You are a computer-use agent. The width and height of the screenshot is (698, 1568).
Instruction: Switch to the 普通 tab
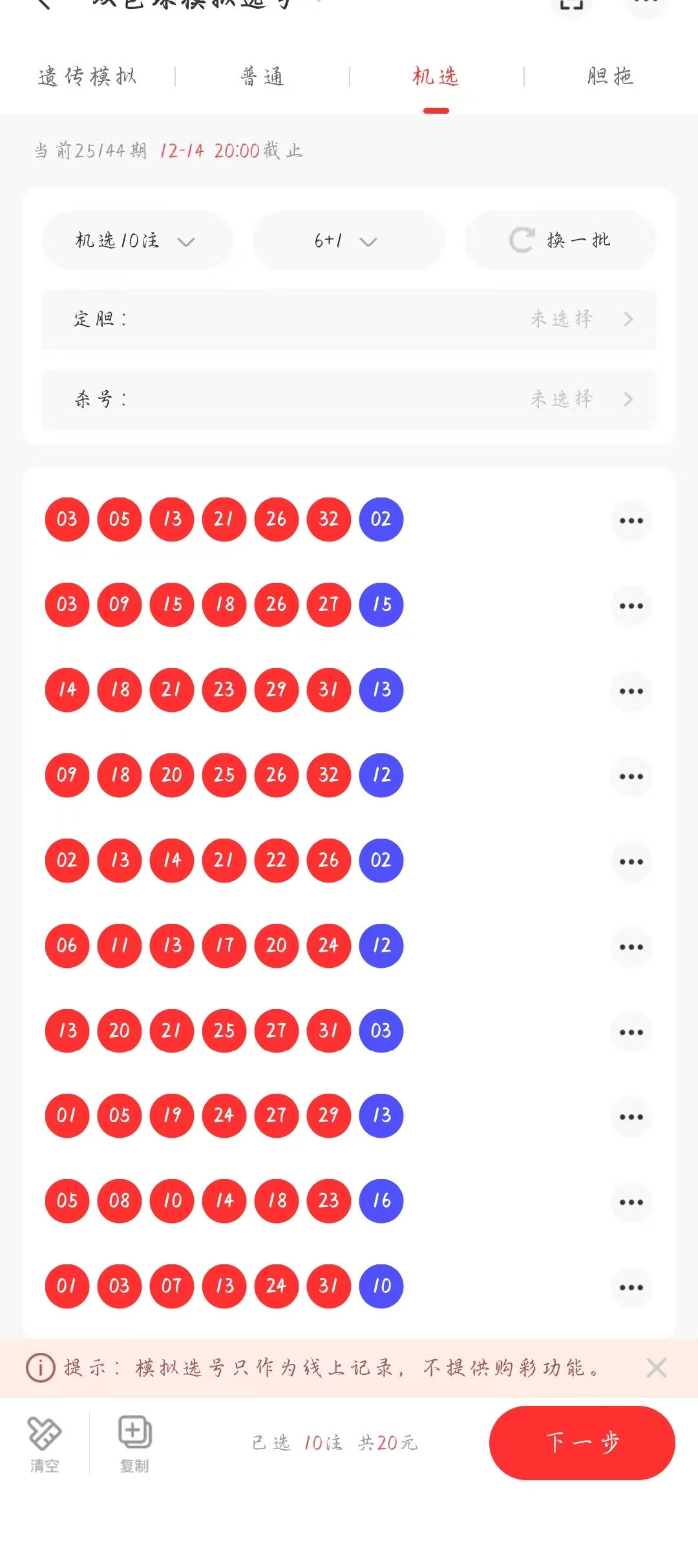(x=262, y=77)
